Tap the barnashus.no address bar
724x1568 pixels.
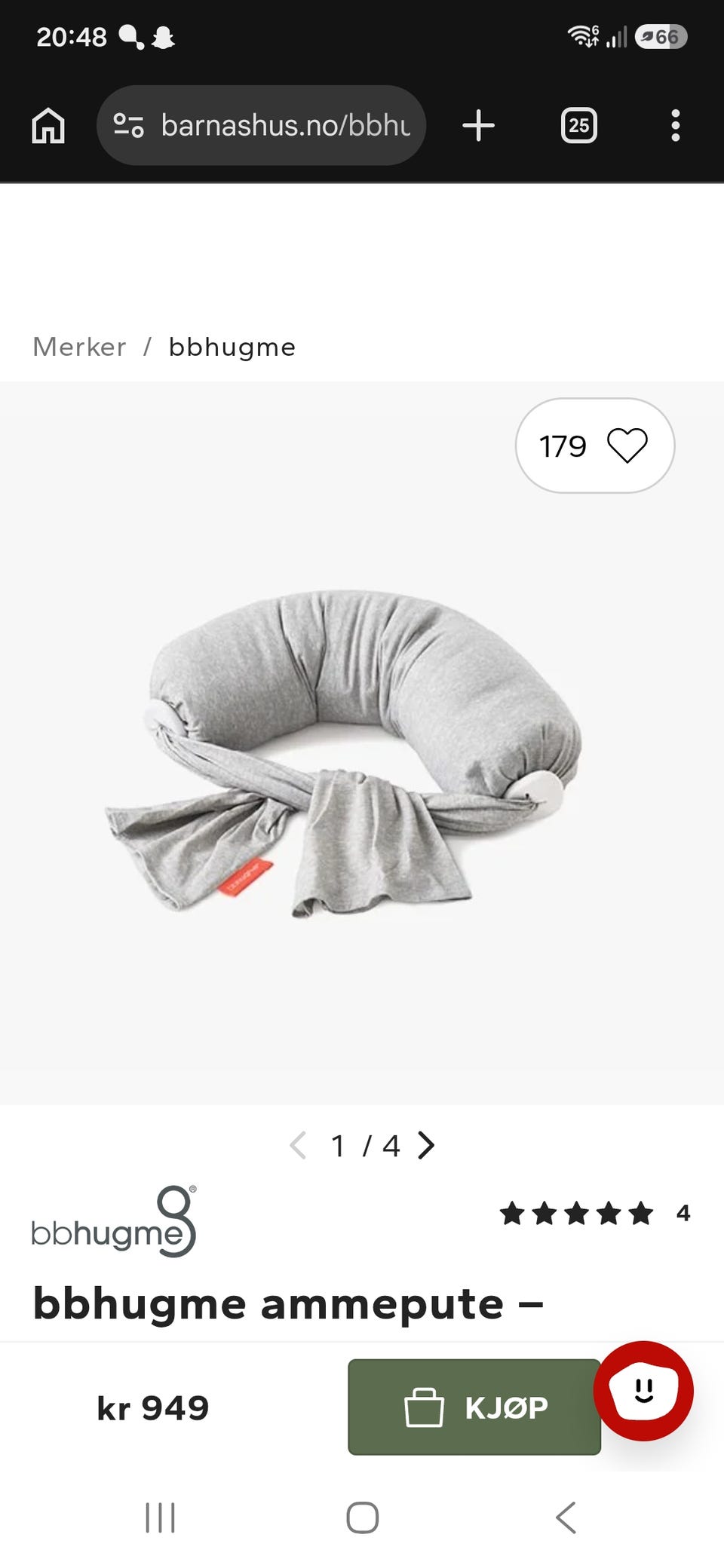point(261,125)
